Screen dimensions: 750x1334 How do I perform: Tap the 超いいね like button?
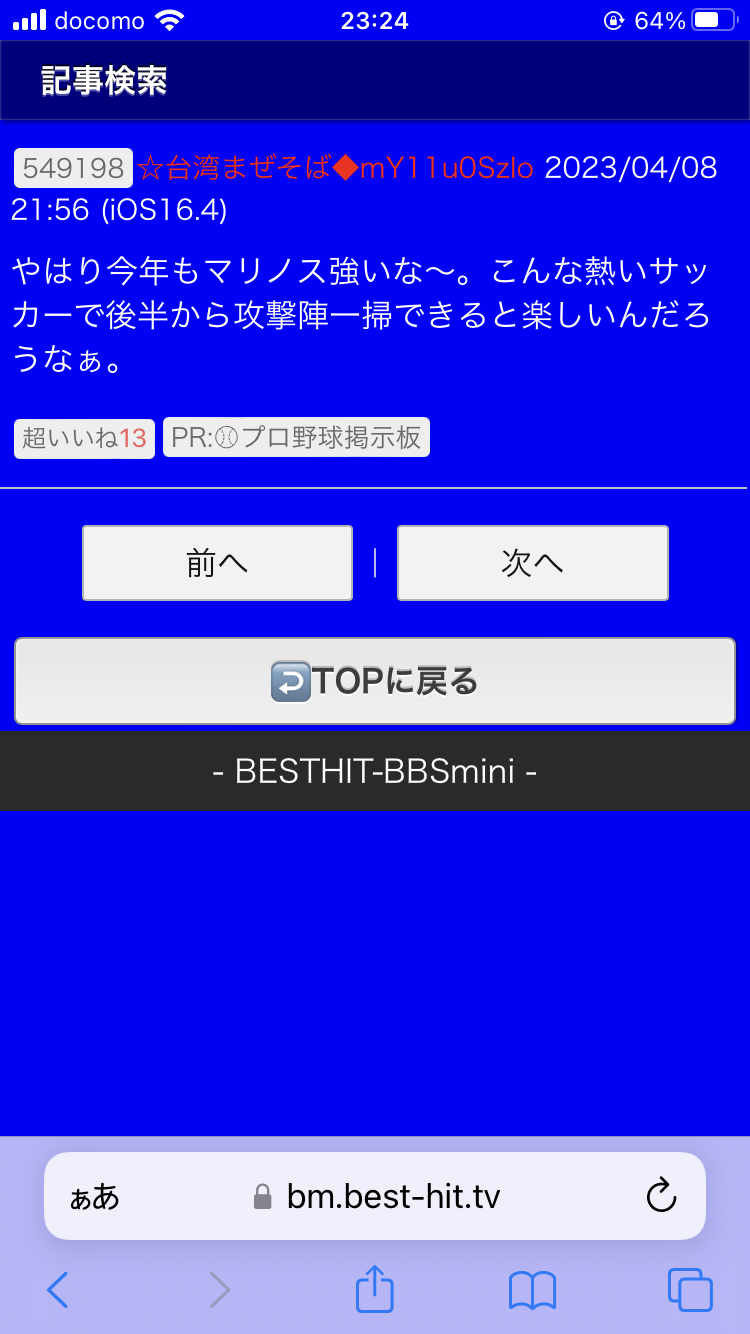(x=84, y=438)
